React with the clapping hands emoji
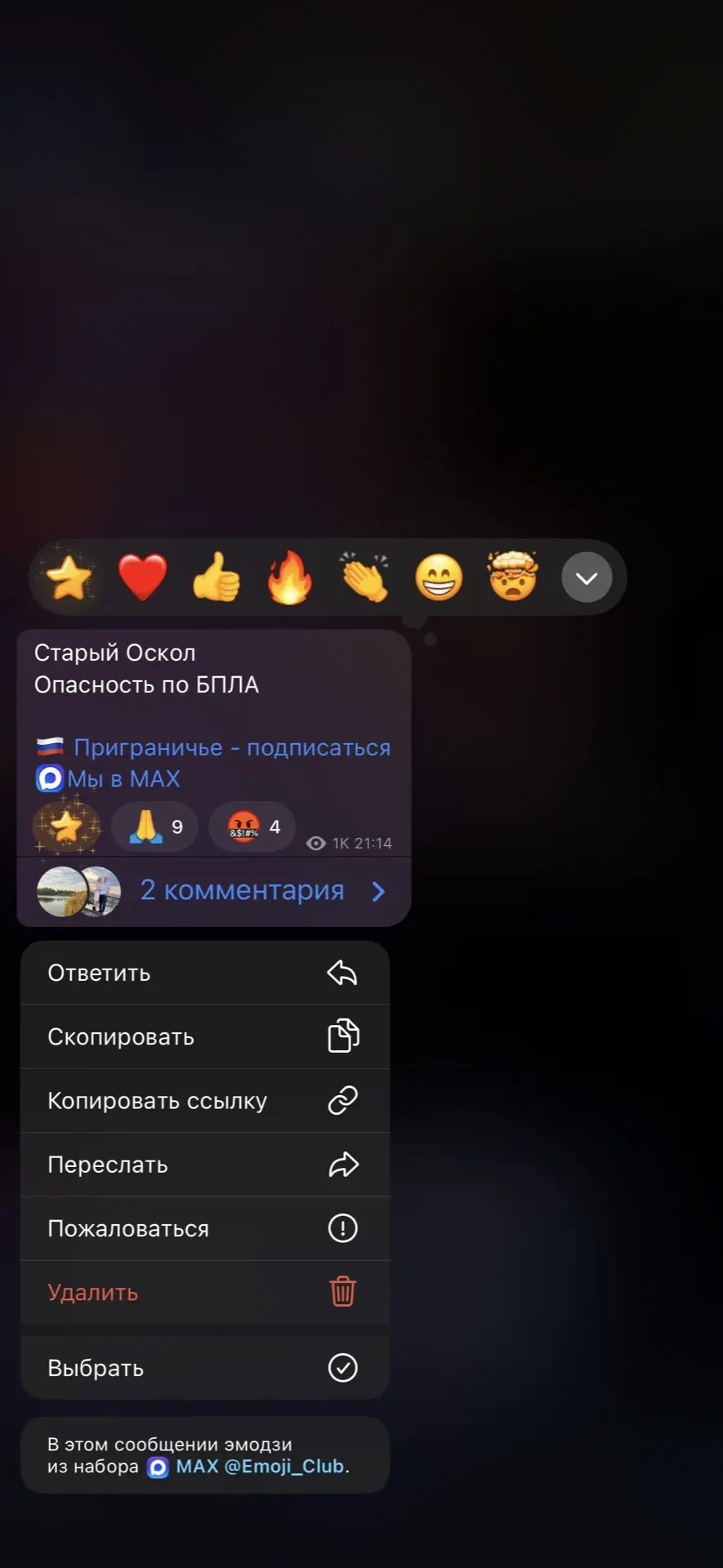 point(364,577)
